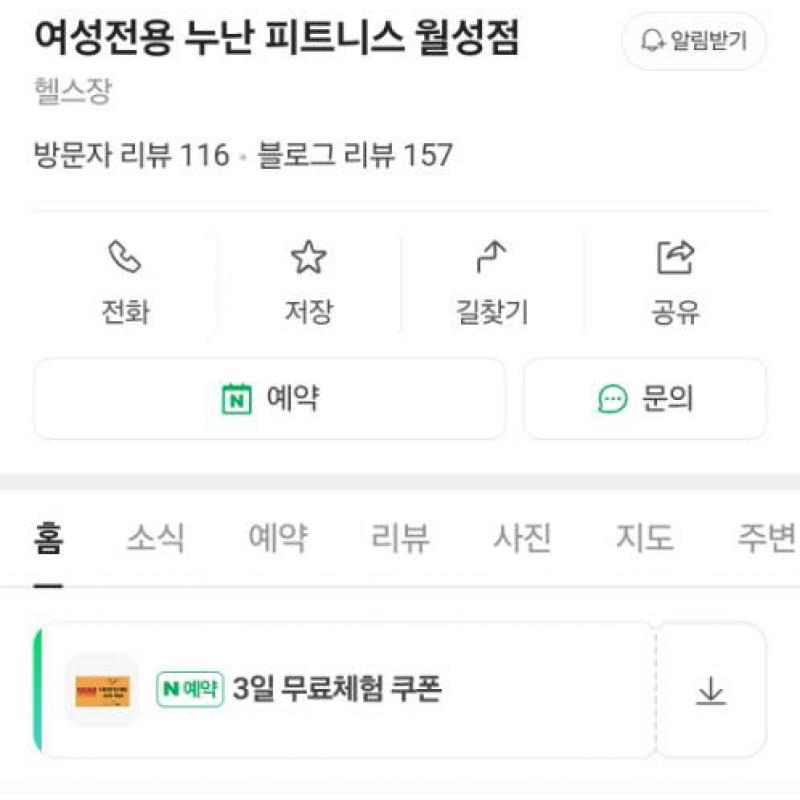
Task: Switch to the 예약 tab
Action: coord(277,539)
